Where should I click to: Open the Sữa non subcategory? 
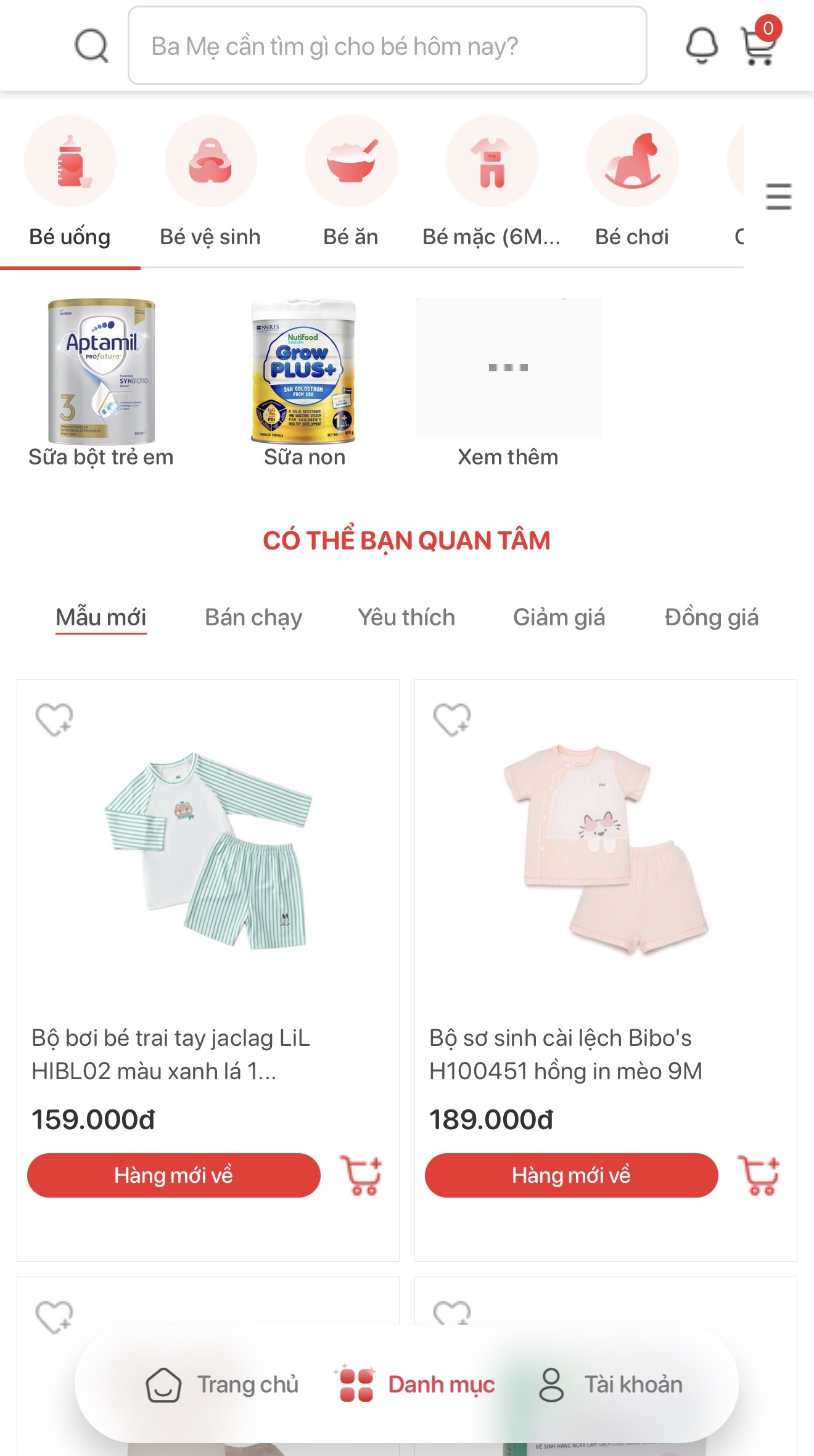point(304,383)
